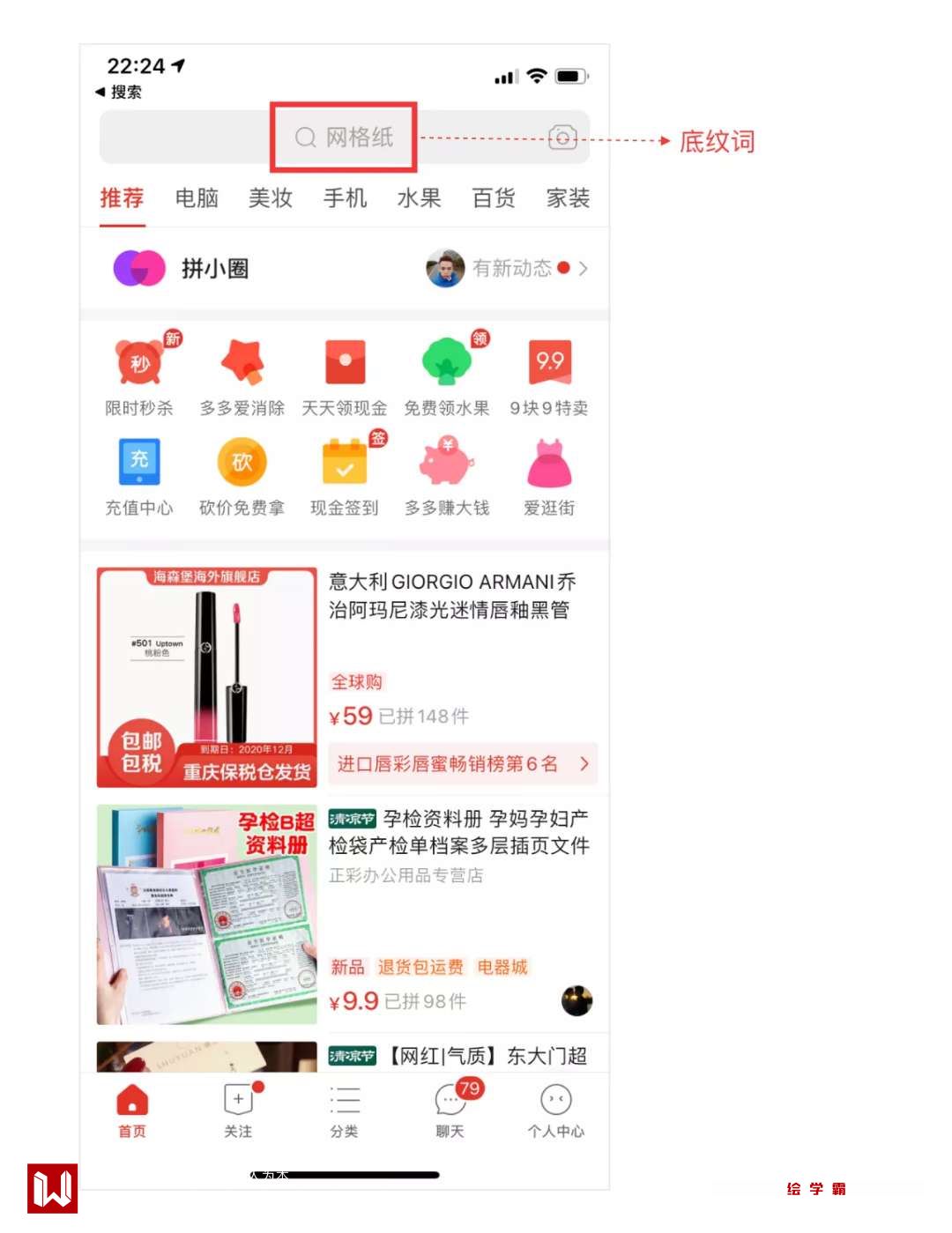Select the 水果 category tab
The height and width of the screenshot is (1233, 952).
419,198
